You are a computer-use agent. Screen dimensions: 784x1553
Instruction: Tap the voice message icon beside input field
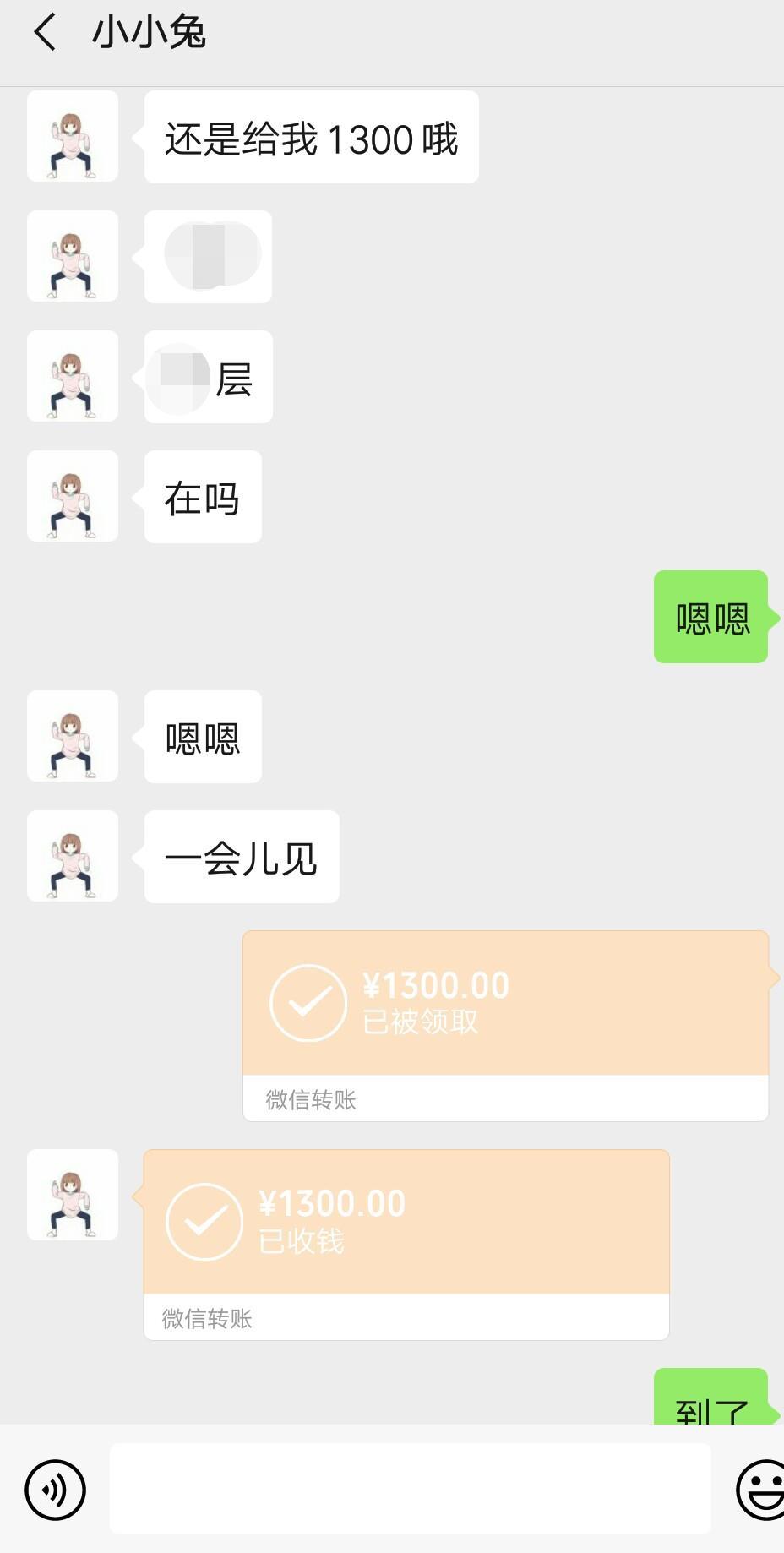(x=53, y=1490)
